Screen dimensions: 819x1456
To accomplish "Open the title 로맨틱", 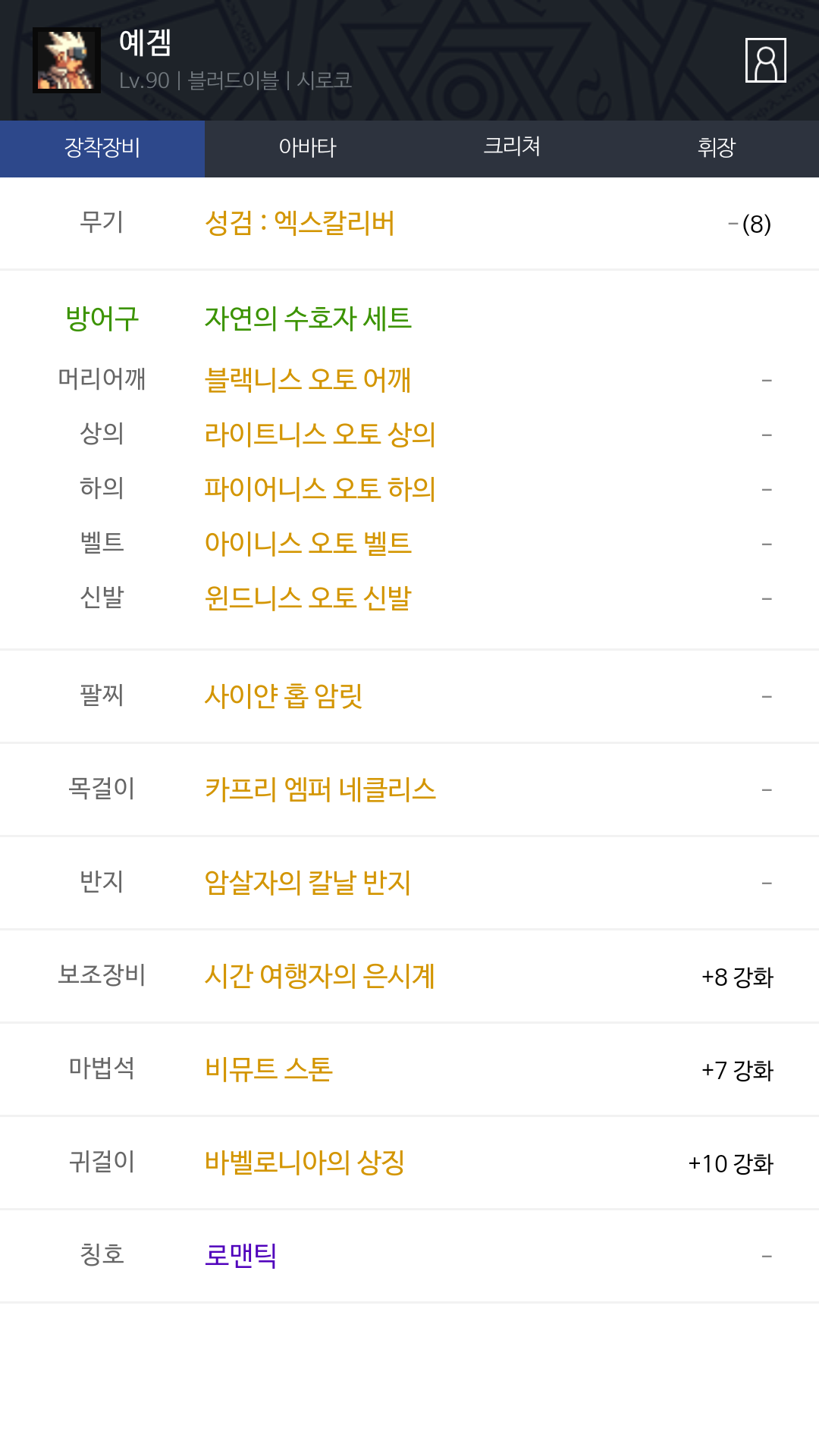I will tap(240, 1256).
